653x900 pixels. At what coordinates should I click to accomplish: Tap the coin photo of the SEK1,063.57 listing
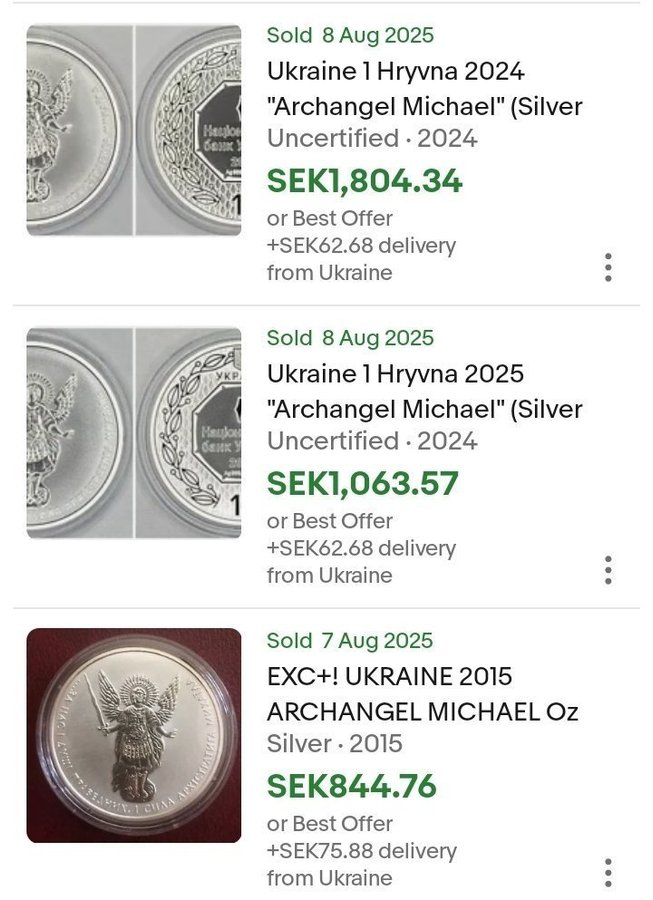(x=134, y=433)
